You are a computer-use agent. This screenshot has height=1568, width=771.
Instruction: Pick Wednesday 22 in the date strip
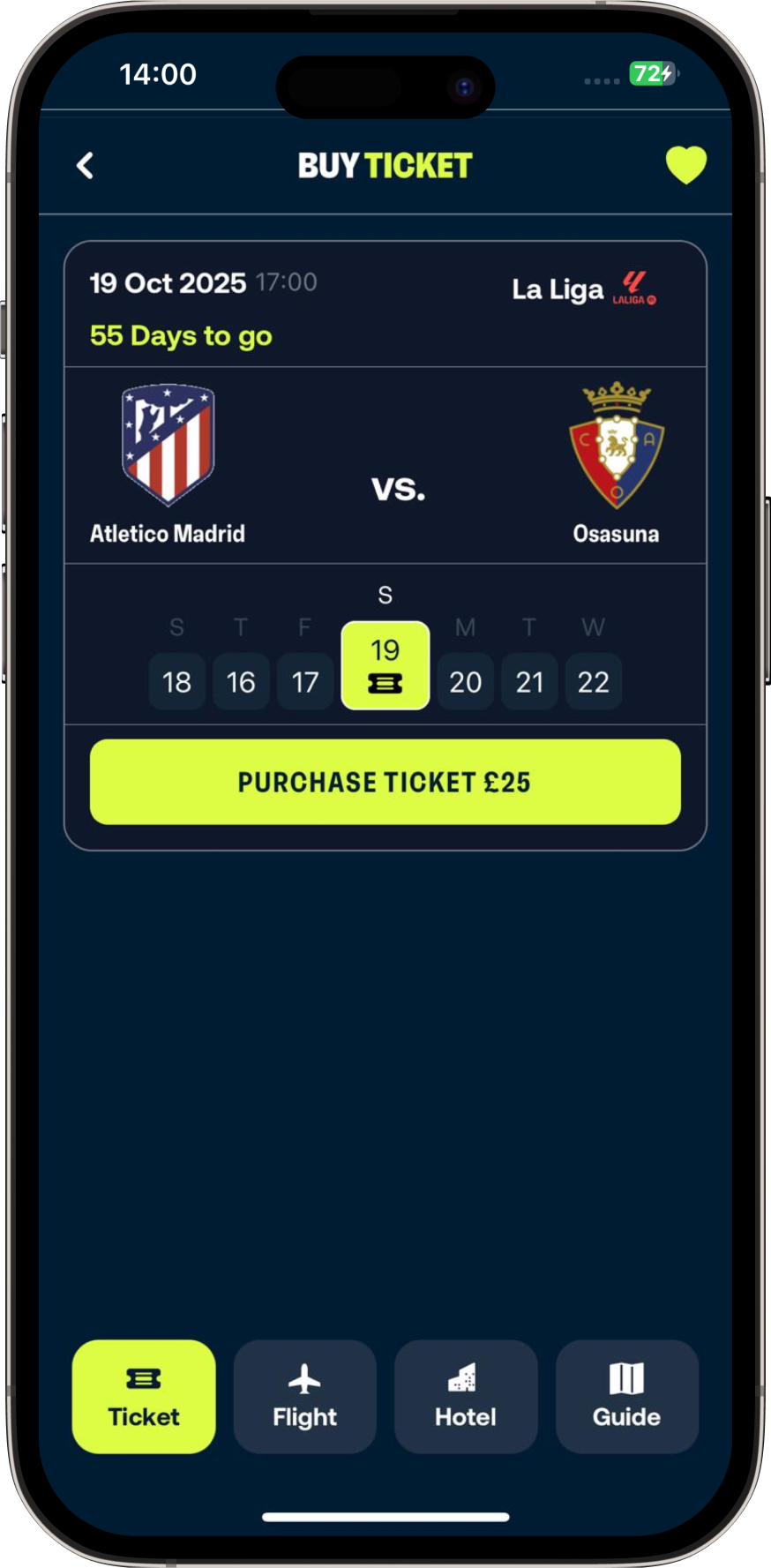click(594, 681)
